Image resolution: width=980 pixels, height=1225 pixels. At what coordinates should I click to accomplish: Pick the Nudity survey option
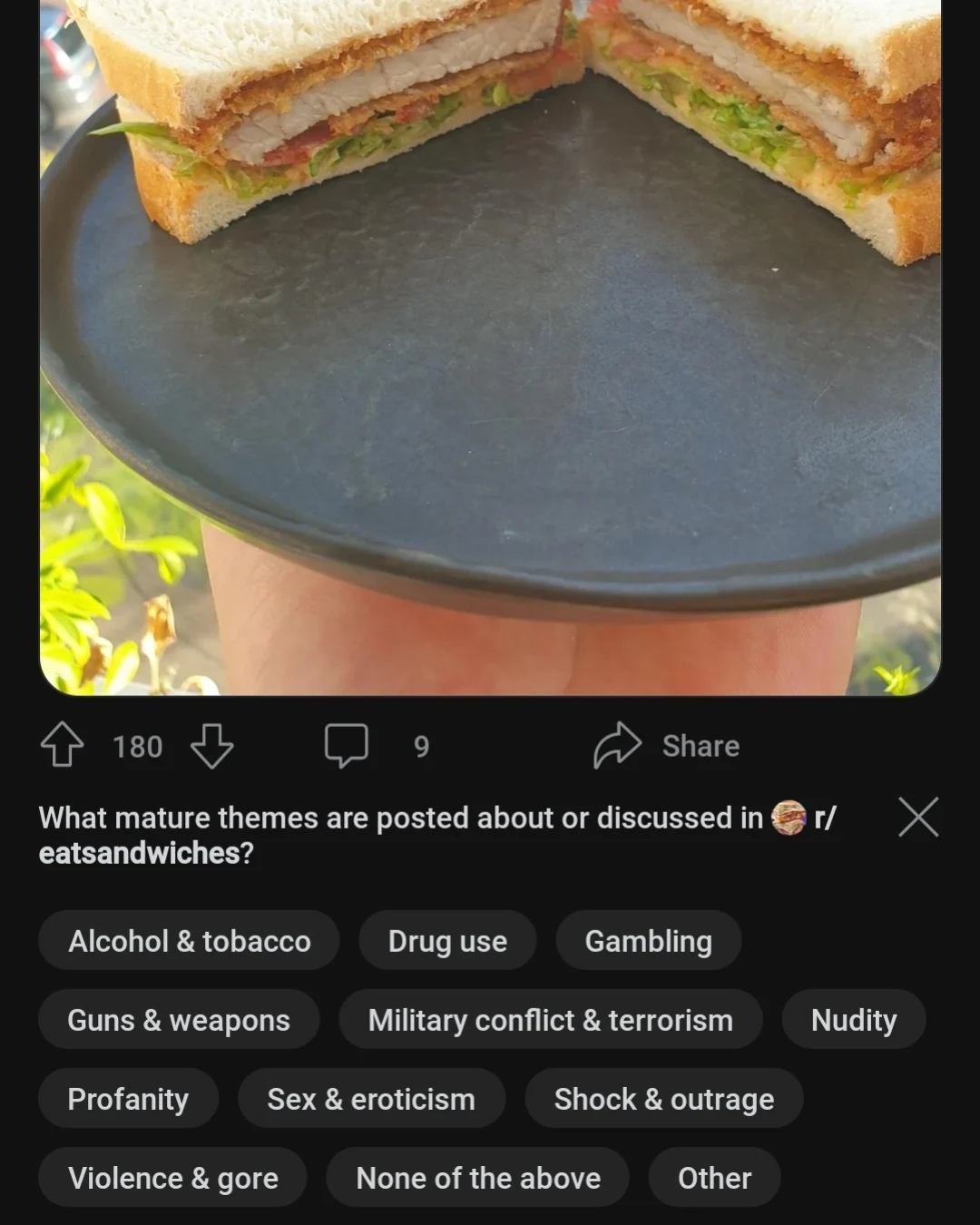tap(853, 1019)
